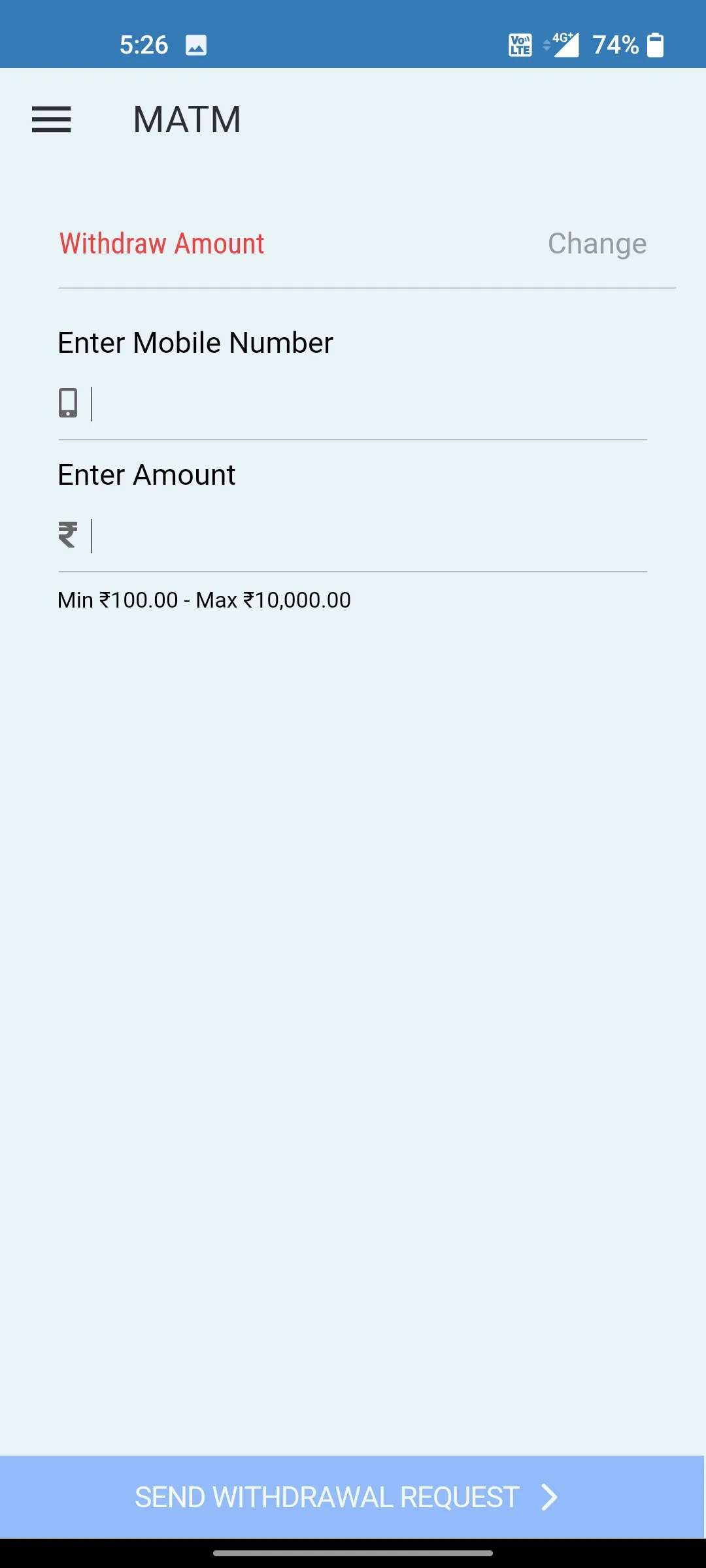Tap Change to open transaction type options

[x=596, y=243]
